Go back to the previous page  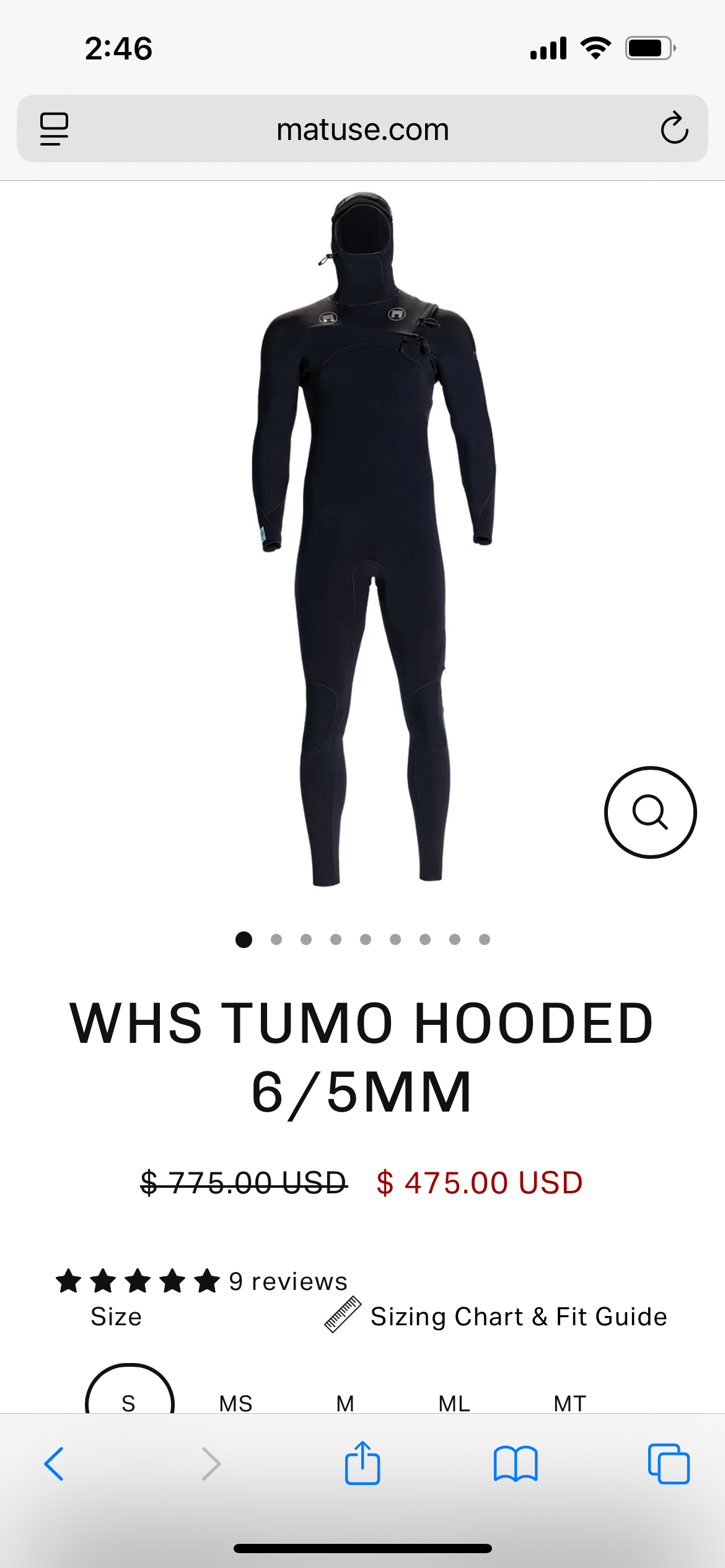(x=54, y=1464)
